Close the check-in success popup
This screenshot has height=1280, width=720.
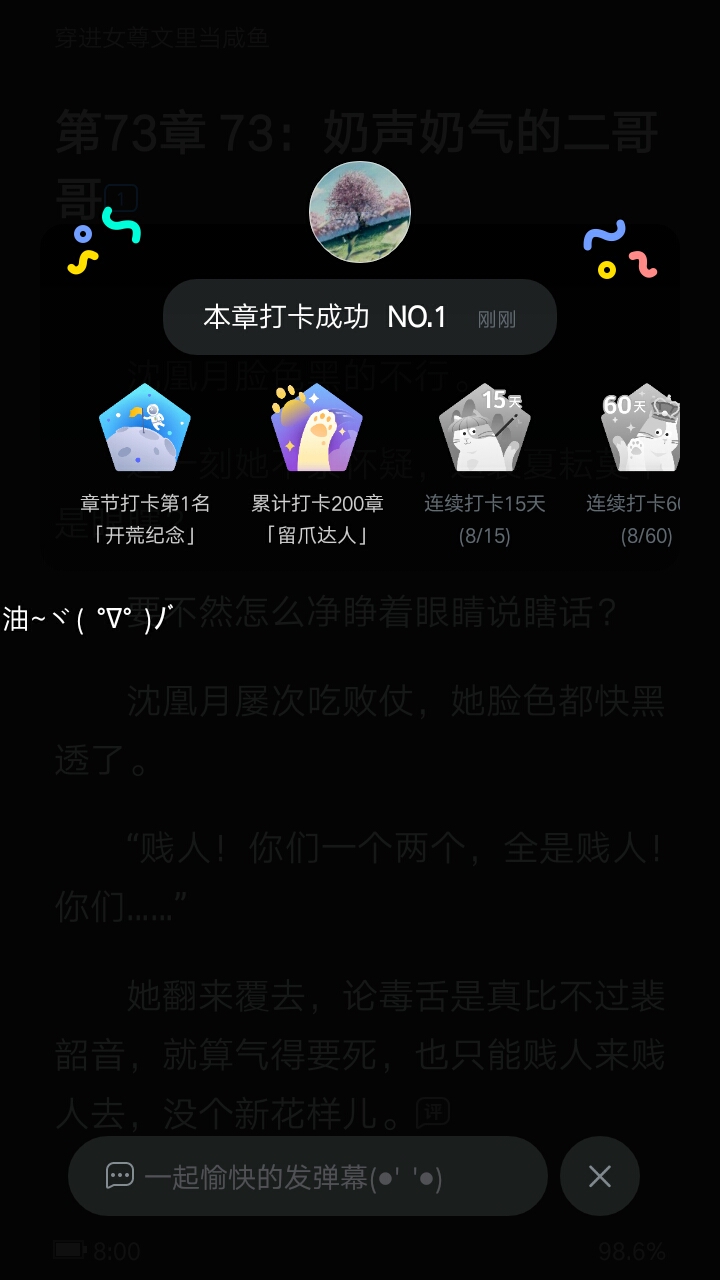[x=599, y=1176]
